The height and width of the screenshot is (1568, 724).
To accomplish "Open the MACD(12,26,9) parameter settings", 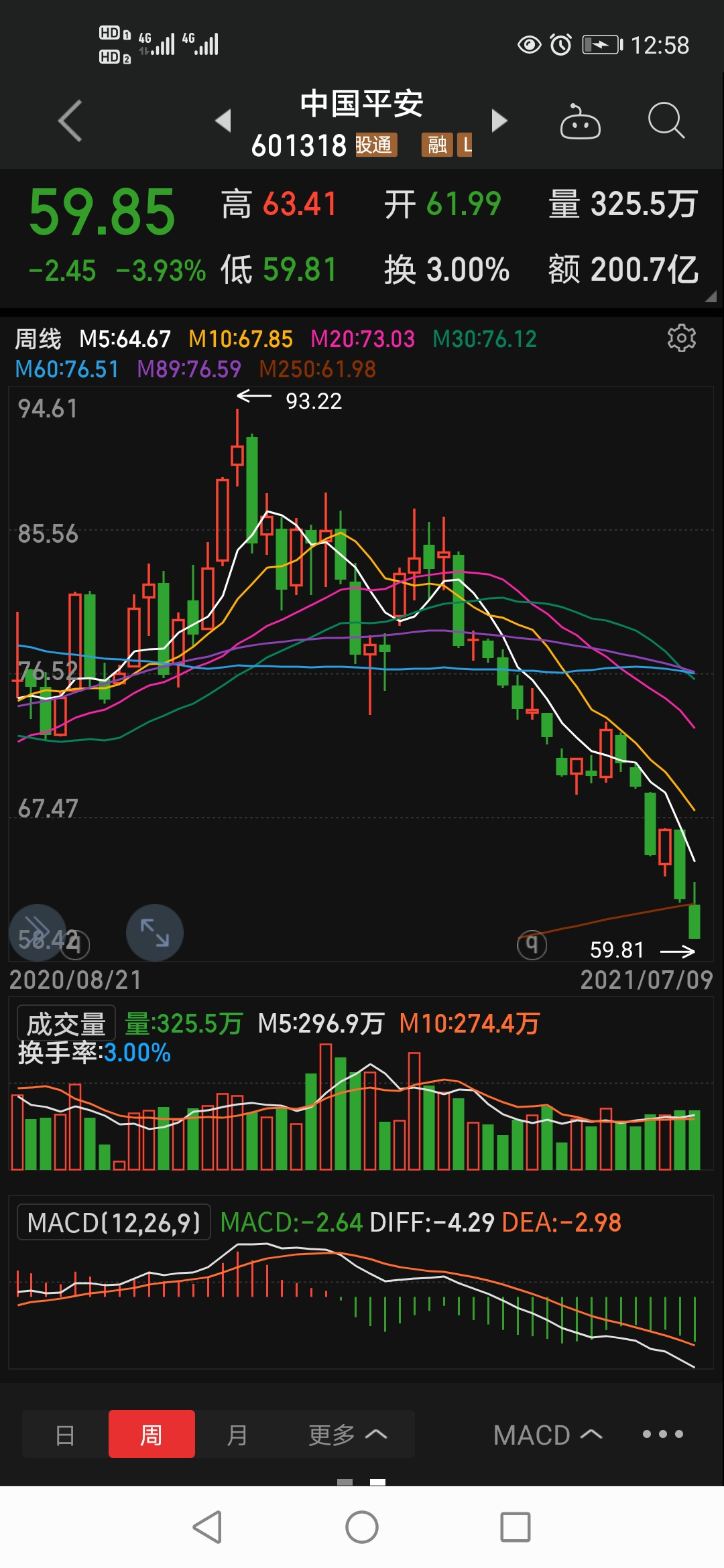I will (x=113, y=1223).
